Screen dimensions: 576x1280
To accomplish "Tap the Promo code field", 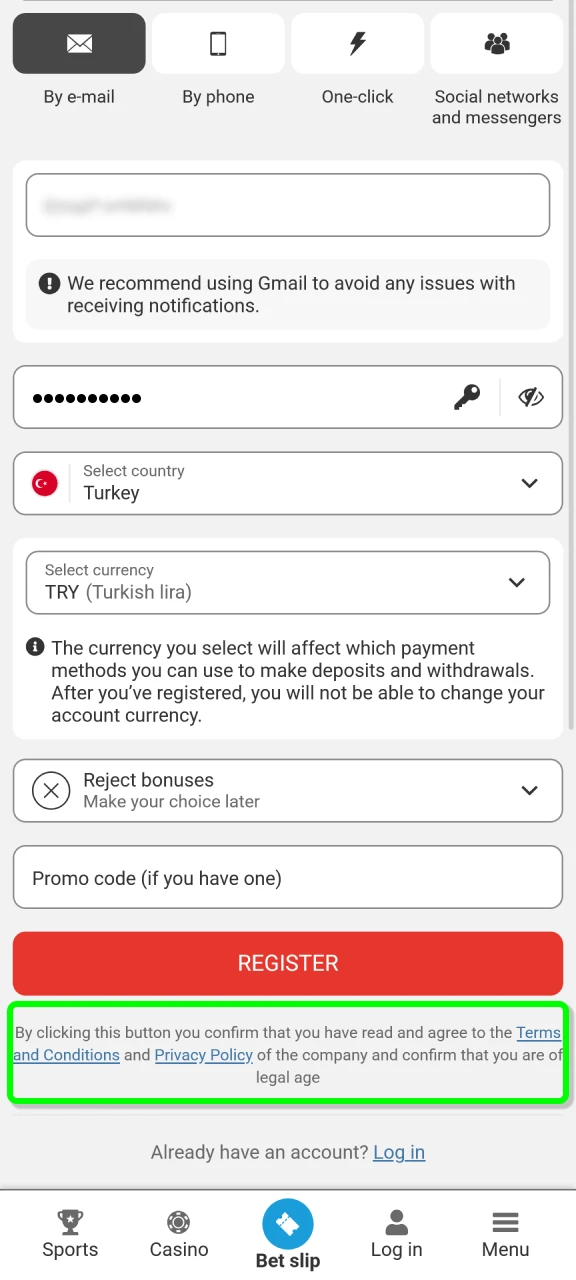I will coord(288,877).
